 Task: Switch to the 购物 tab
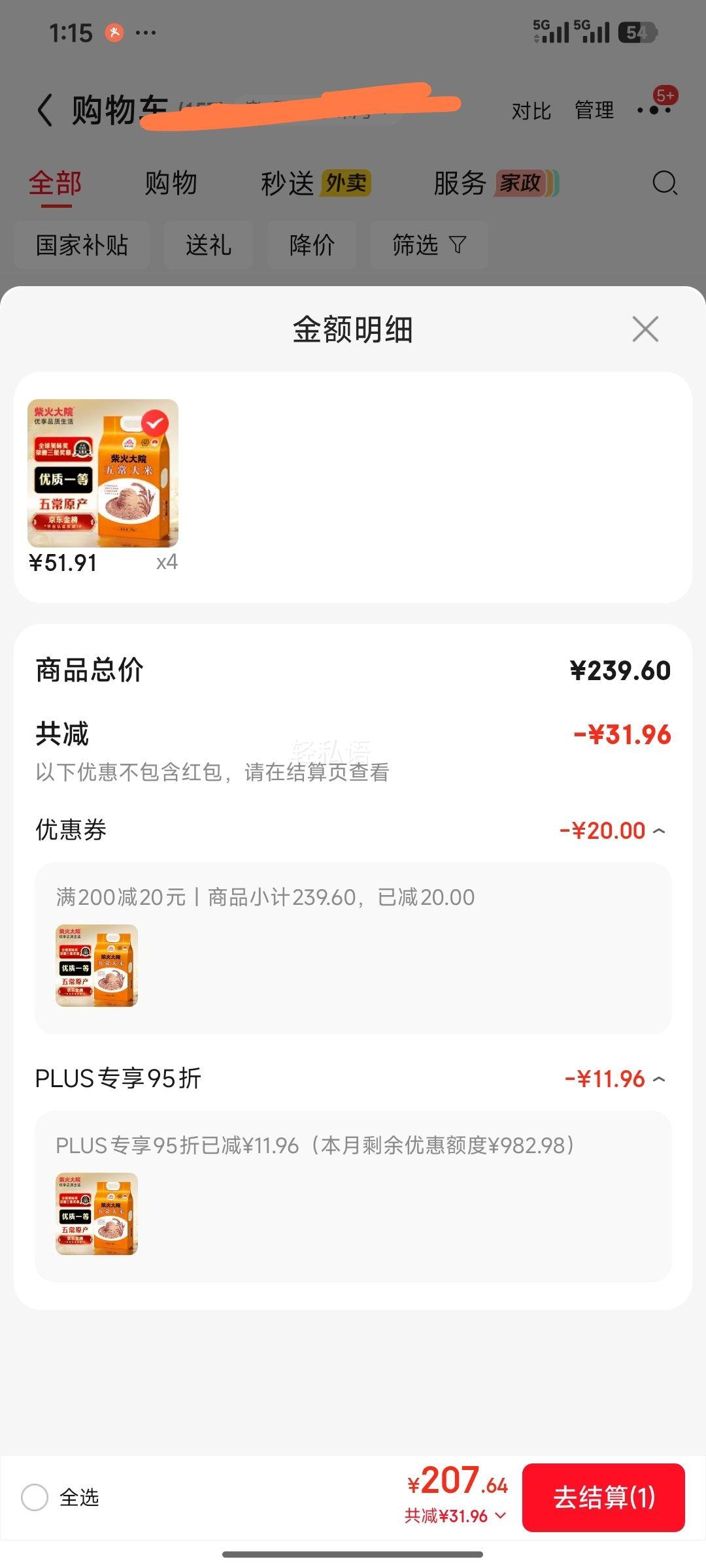tap(171, 184)
